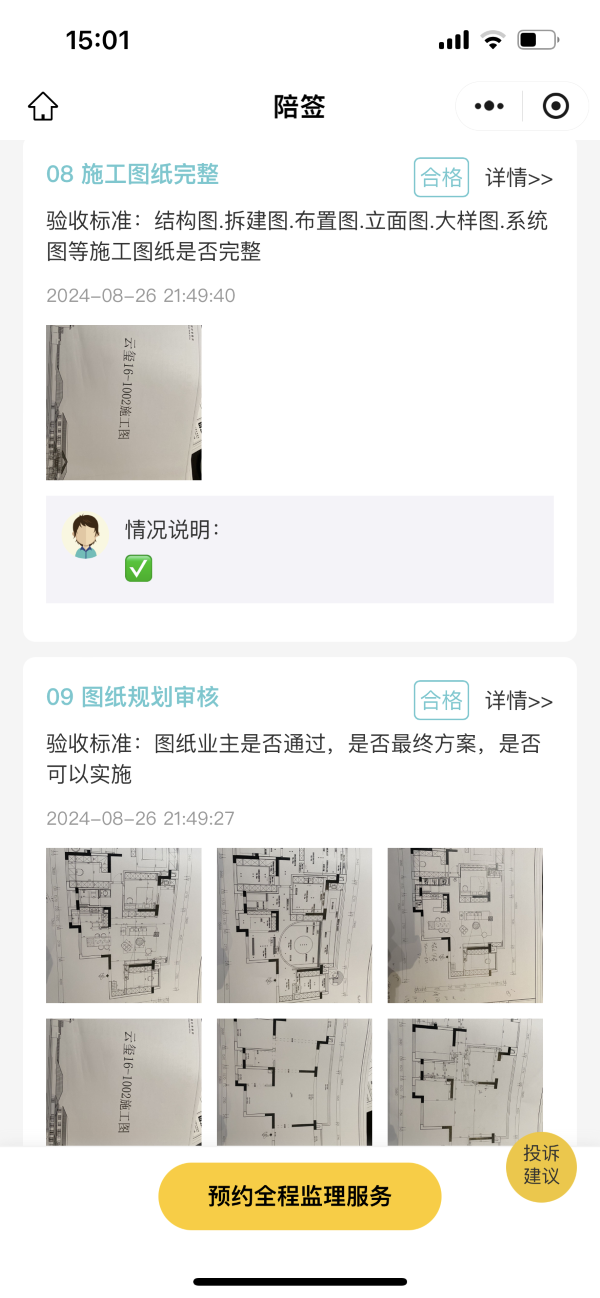600x1298 pixels.
Task: Open the 投诉建议 floating button
Action: [x=541, y=1166]
